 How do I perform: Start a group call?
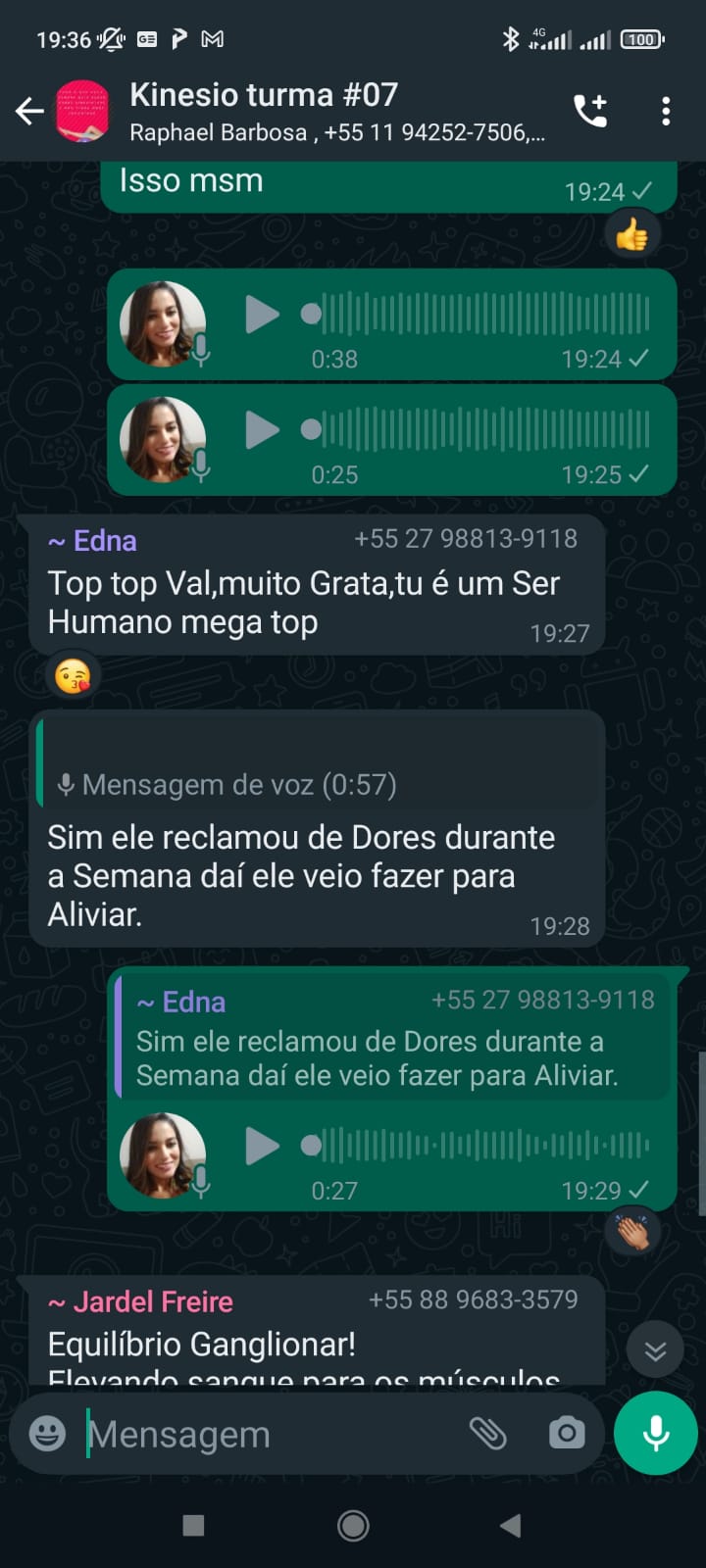[590, 111]
